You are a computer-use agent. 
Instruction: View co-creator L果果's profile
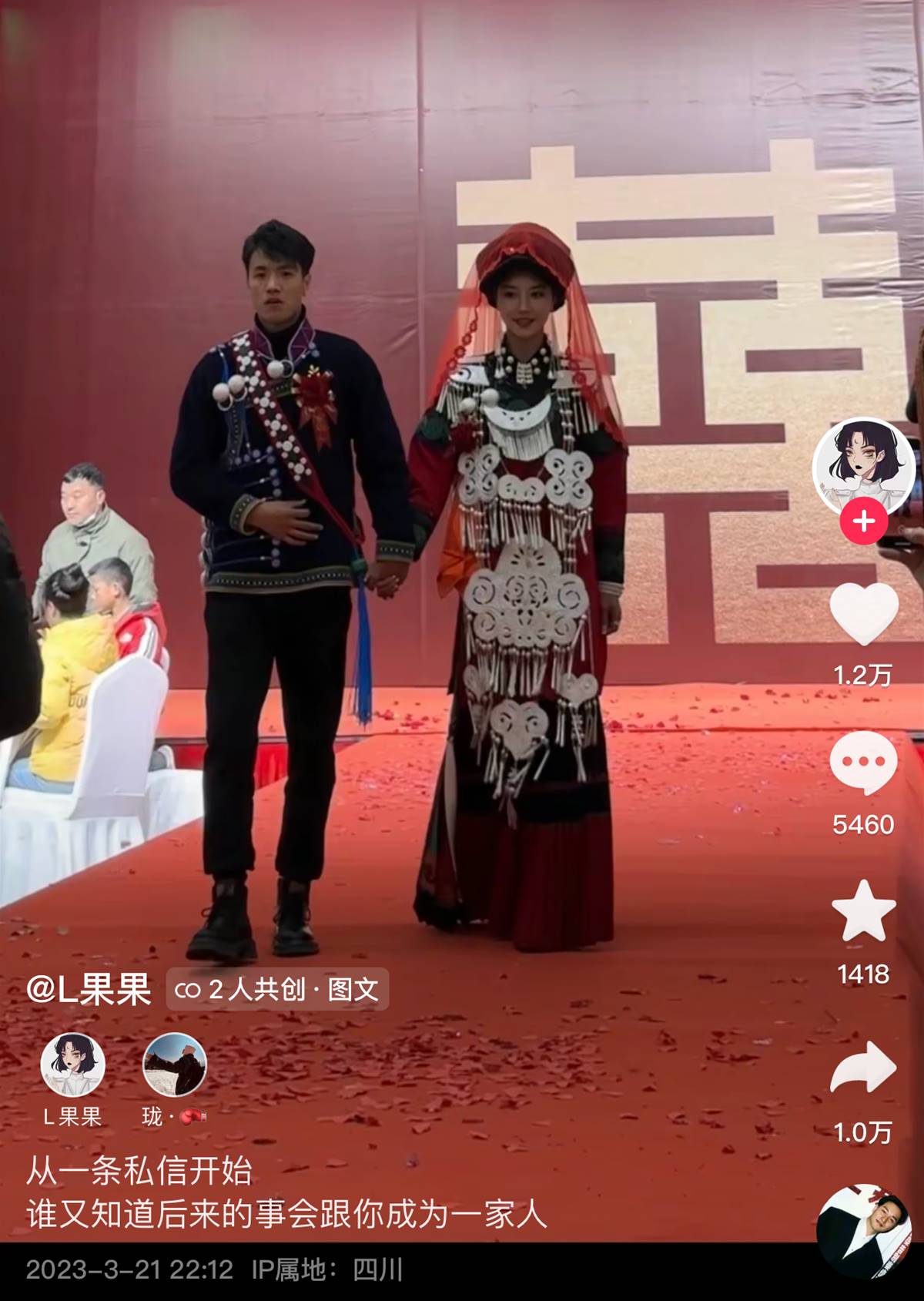pos(72,1065)
